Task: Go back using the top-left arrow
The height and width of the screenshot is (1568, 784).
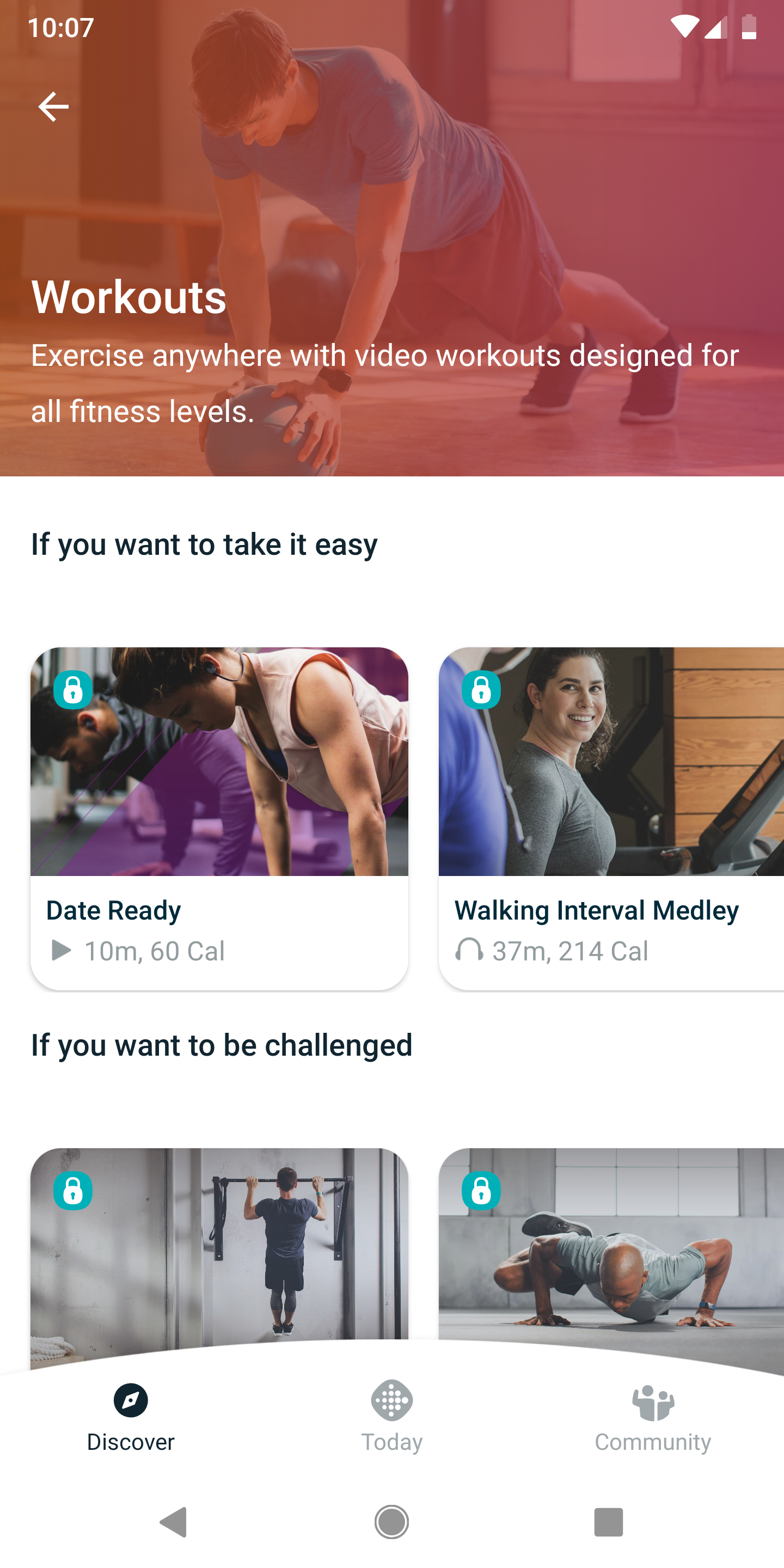Action: click(53, 107)
